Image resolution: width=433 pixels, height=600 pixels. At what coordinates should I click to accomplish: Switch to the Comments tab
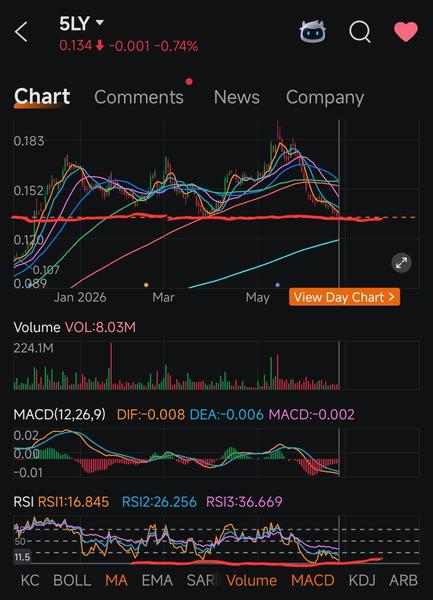click(x=139, y=97)
